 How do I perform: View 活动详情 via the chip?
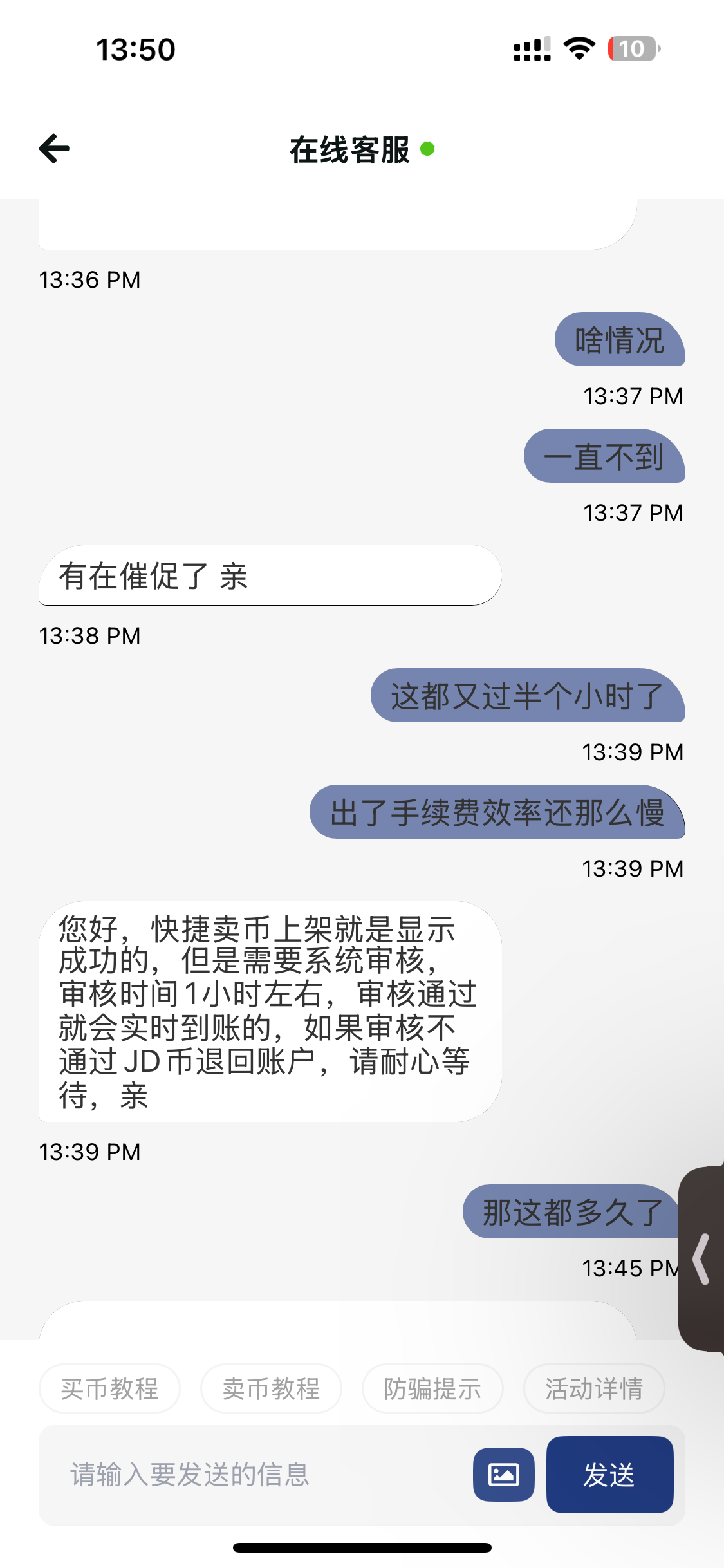(593, 1388)
